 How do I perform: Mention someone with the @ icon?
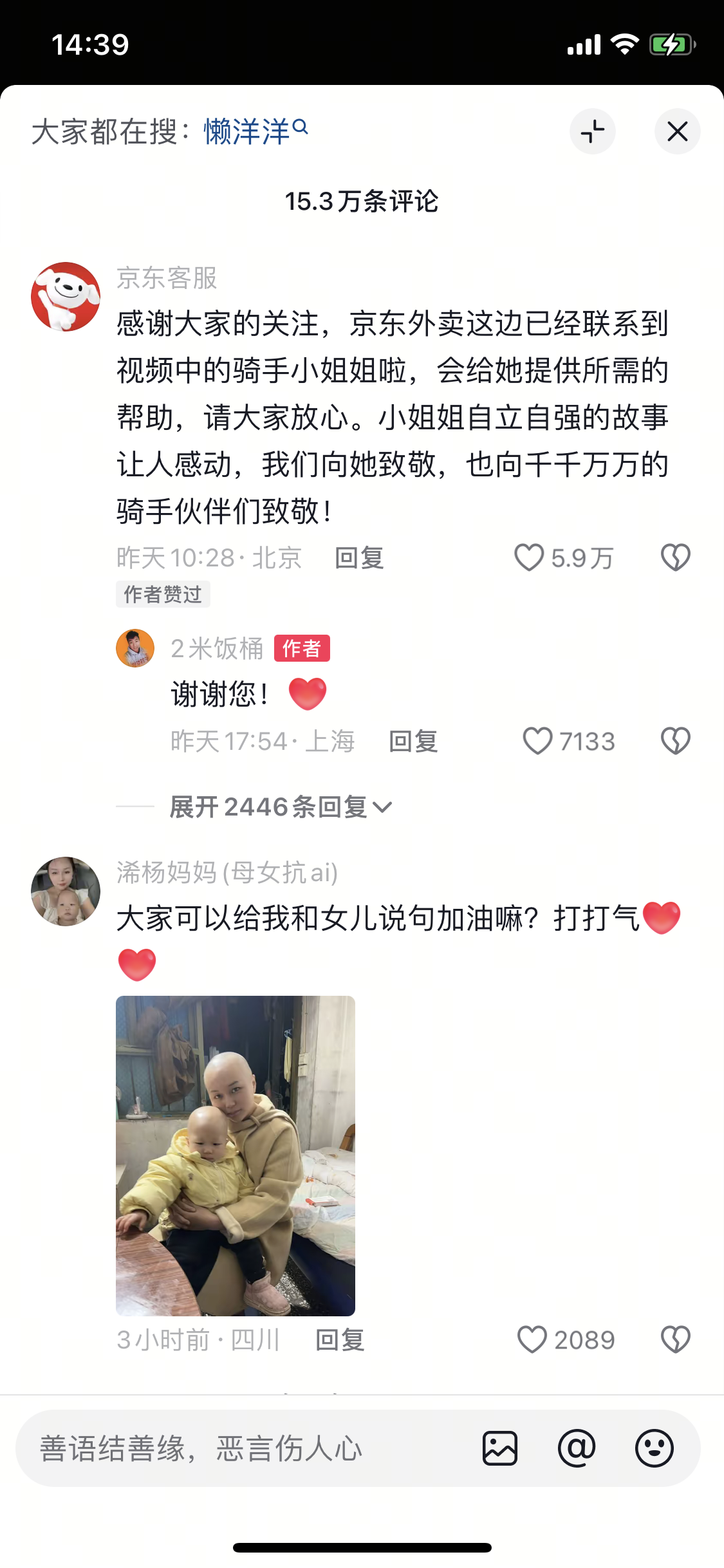577,1449
